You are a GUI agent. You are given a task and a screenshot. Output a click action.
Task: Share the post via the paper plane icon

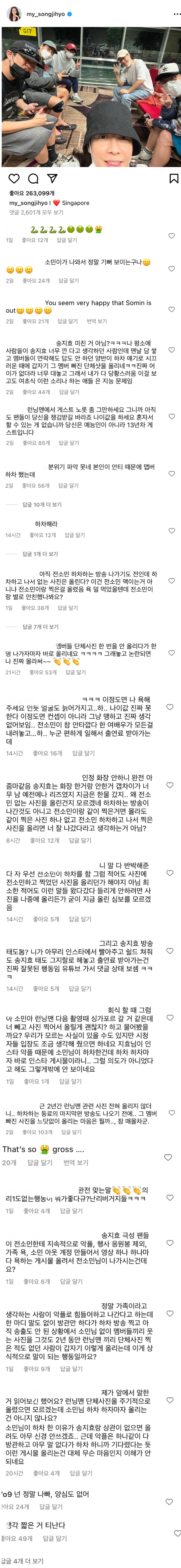click(52, 178)
